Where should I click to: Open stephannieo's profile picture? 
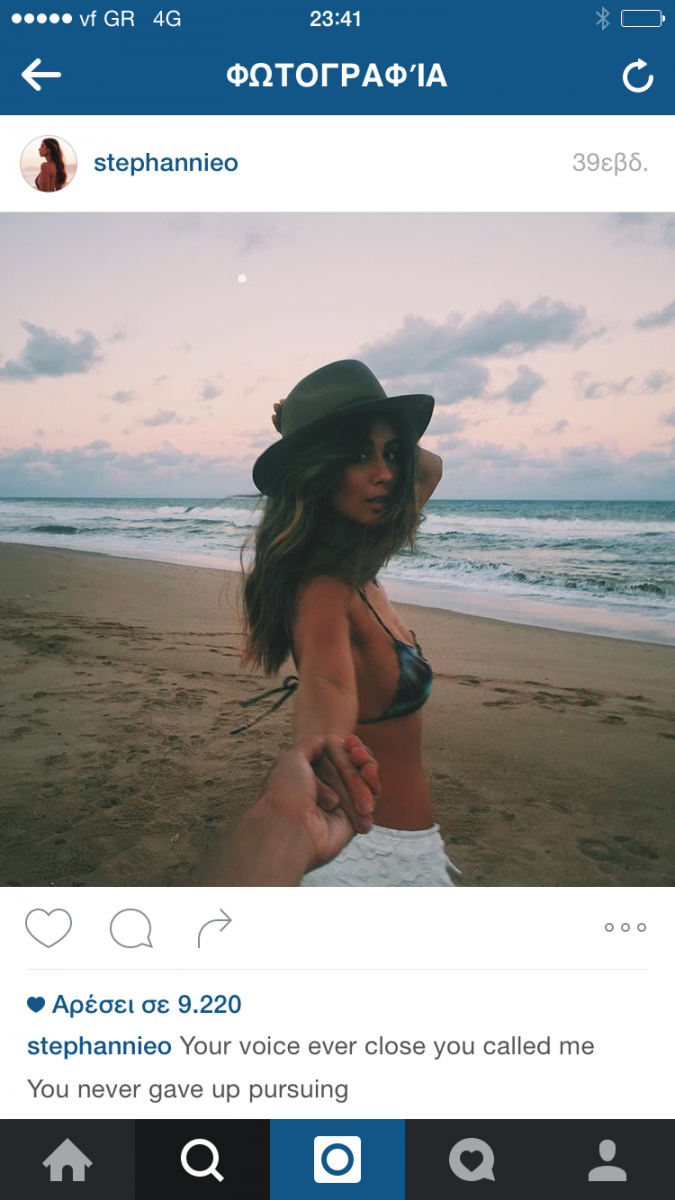click(x=48, y=164)
